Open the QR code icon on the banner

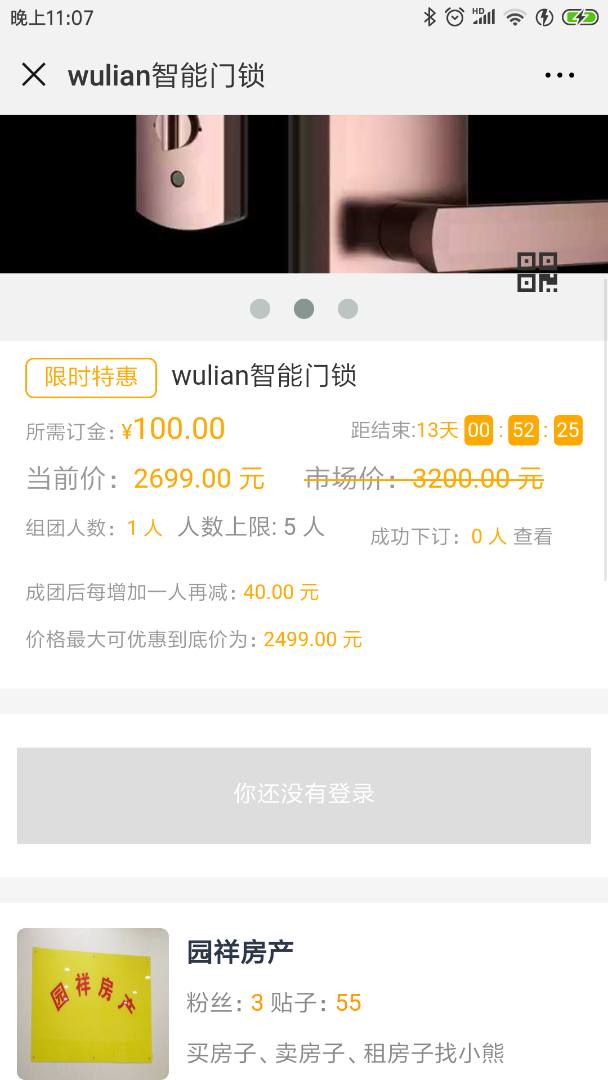pos(537,272)
